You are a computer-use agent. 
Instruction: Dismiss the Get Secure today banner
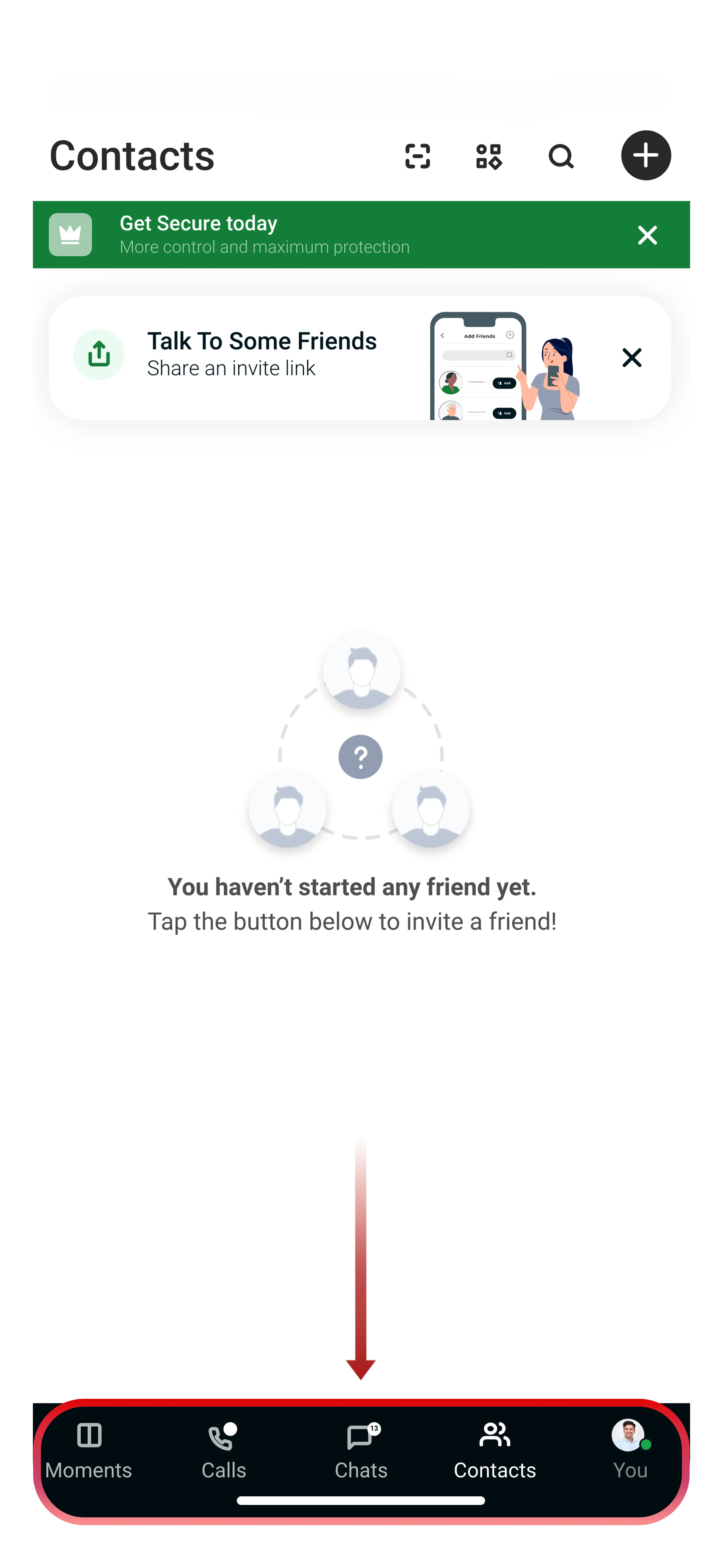[x=647, y=235]
